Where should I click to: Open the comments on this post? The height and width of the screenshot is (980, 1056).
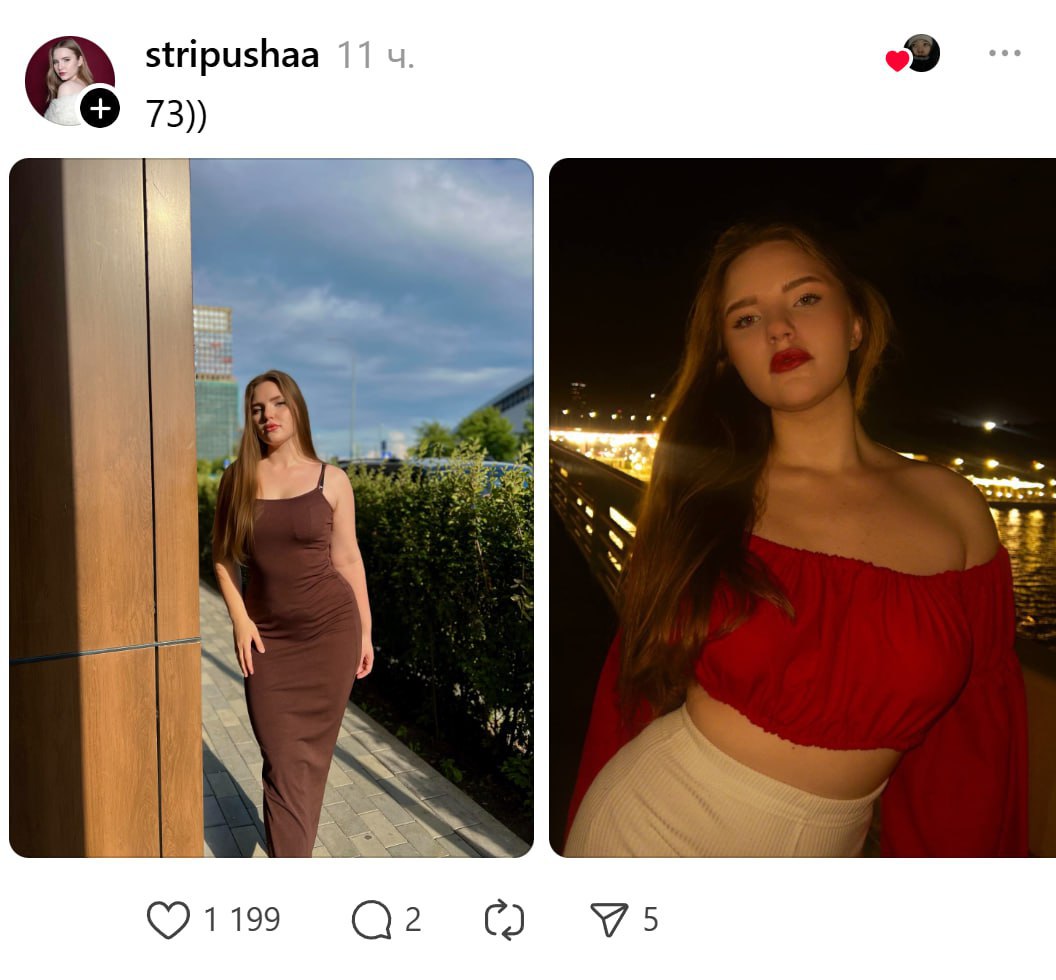pos(371,920)
